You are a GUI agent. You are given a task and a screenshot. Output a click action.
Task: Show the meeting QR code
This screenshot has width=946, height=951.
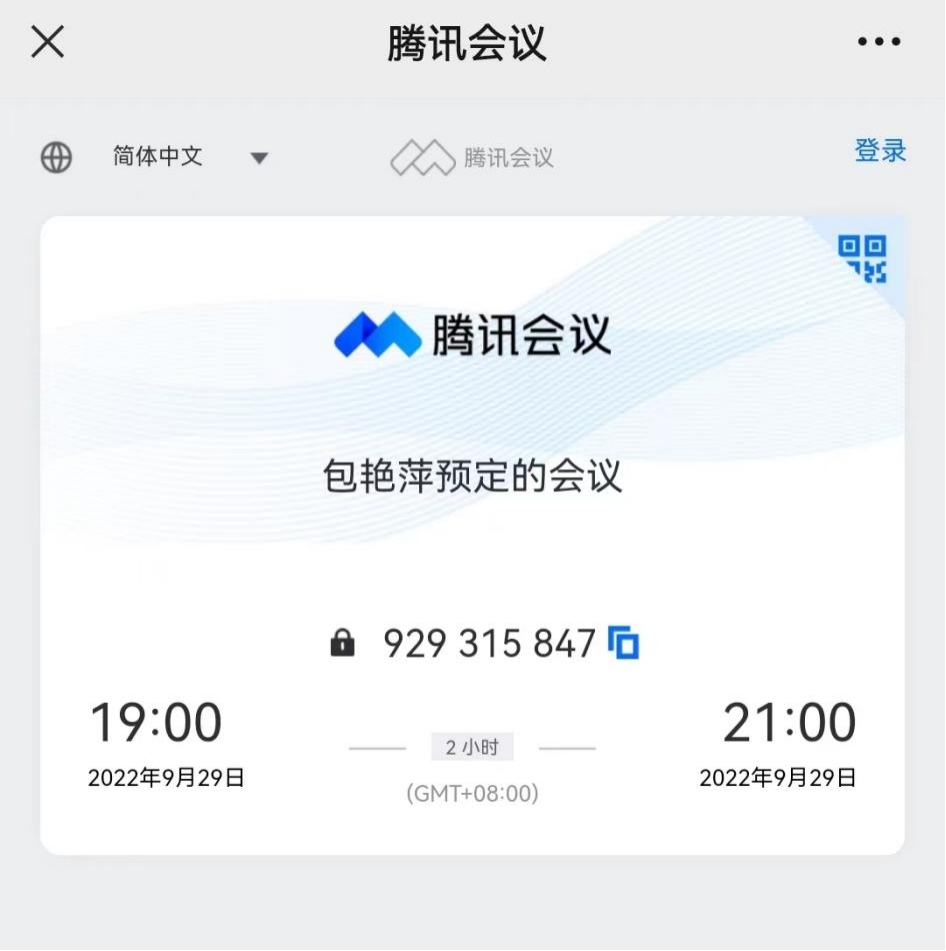(862, 258)
